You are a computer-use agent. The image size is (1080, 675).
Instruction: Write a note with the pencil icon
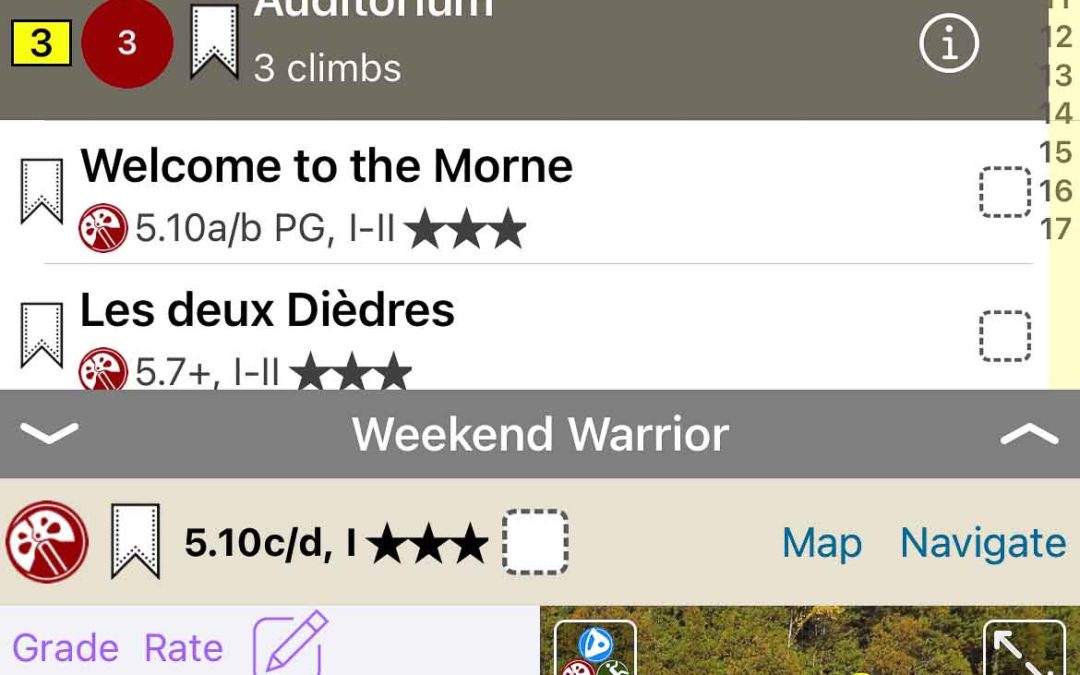290,643
